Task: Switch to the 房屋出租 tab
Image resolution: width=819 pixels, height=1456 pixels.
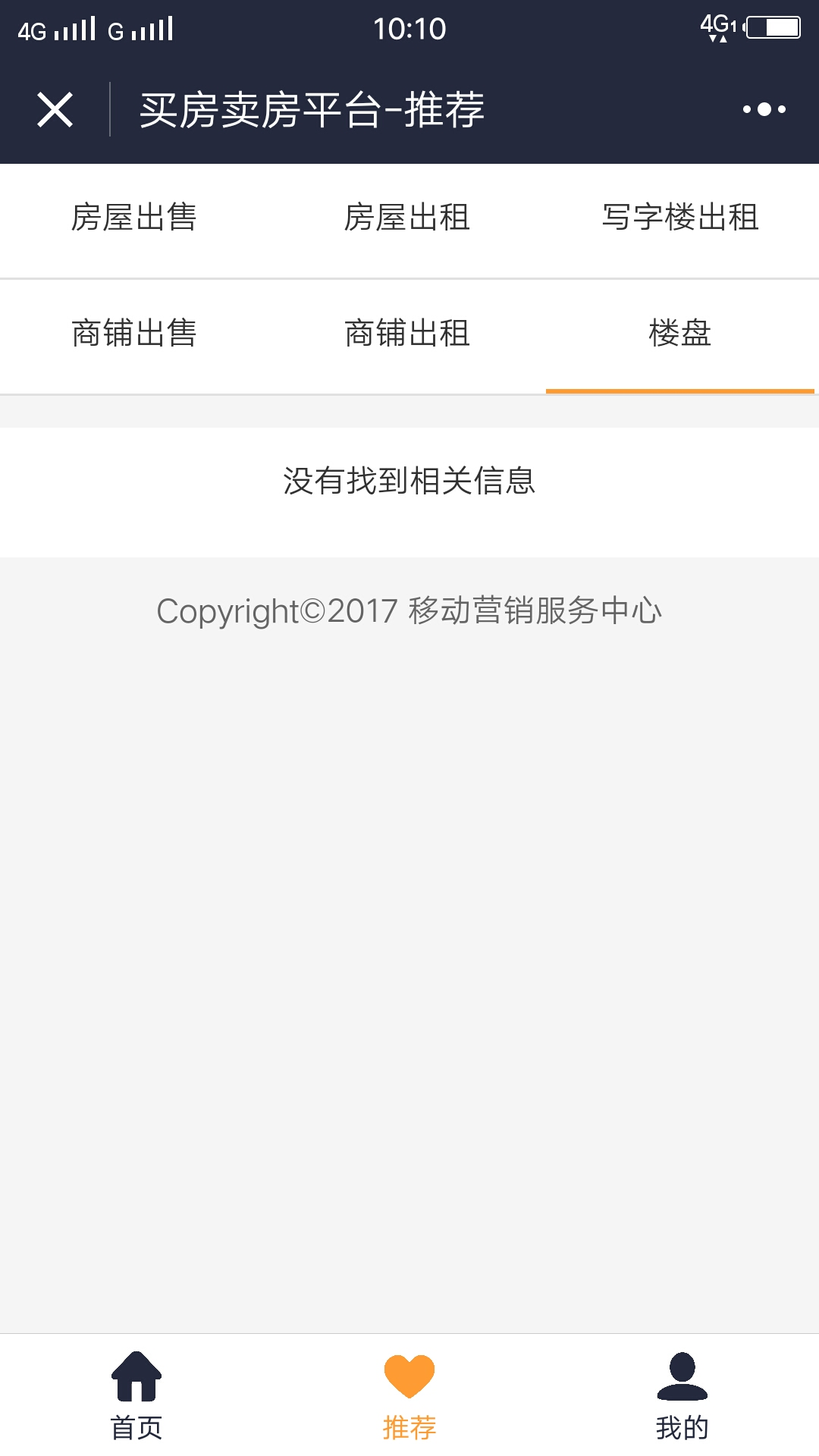Action: click(x=407, y=218)
